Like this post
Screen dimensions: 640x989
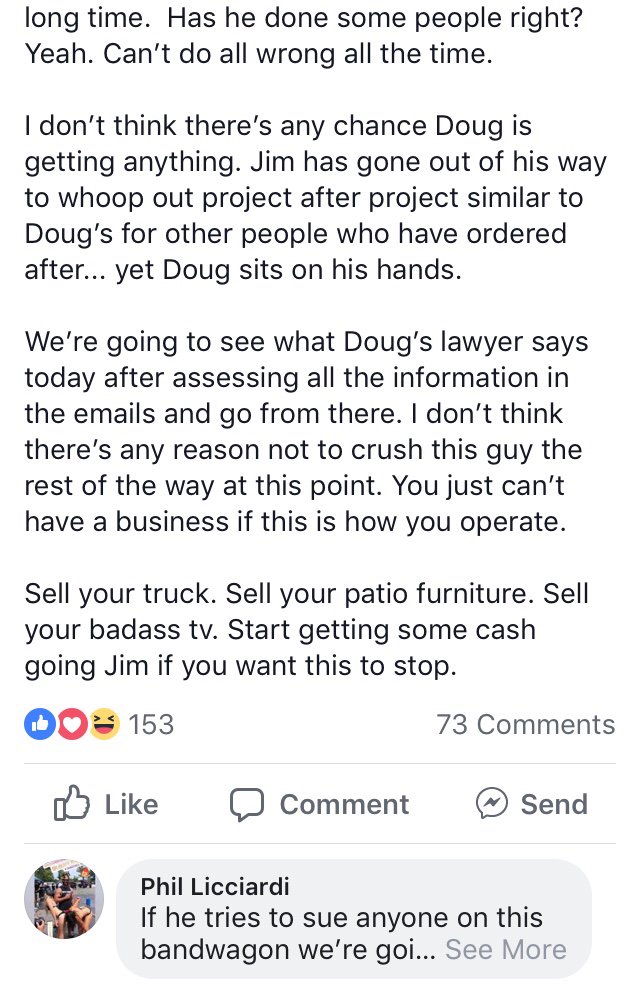[105, 804]
